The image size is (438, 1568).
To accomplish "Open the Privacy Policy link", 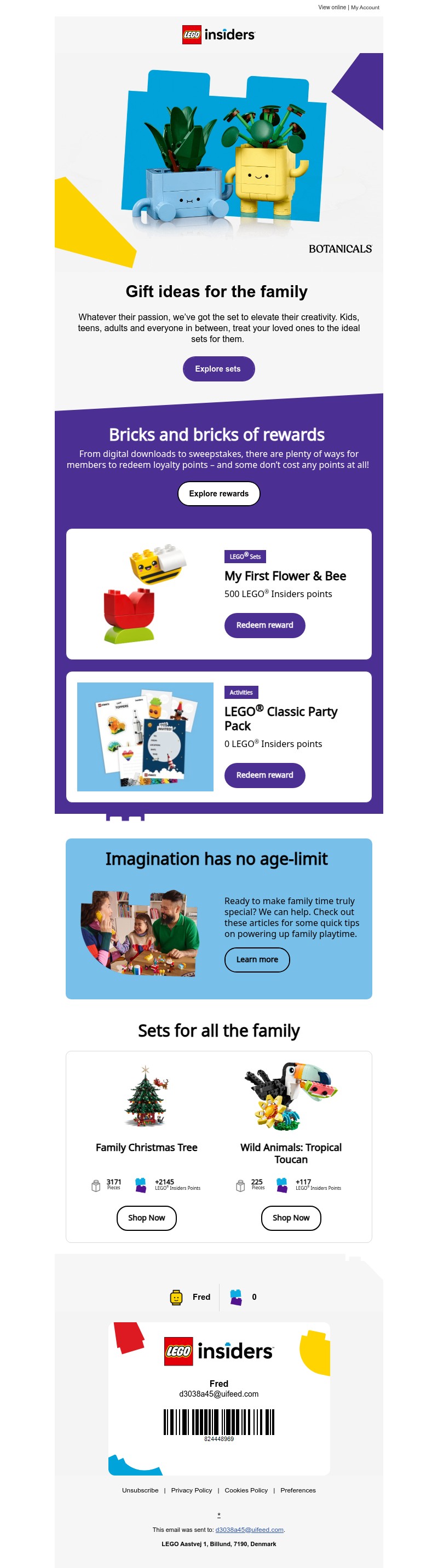I will click(191, 1490).
